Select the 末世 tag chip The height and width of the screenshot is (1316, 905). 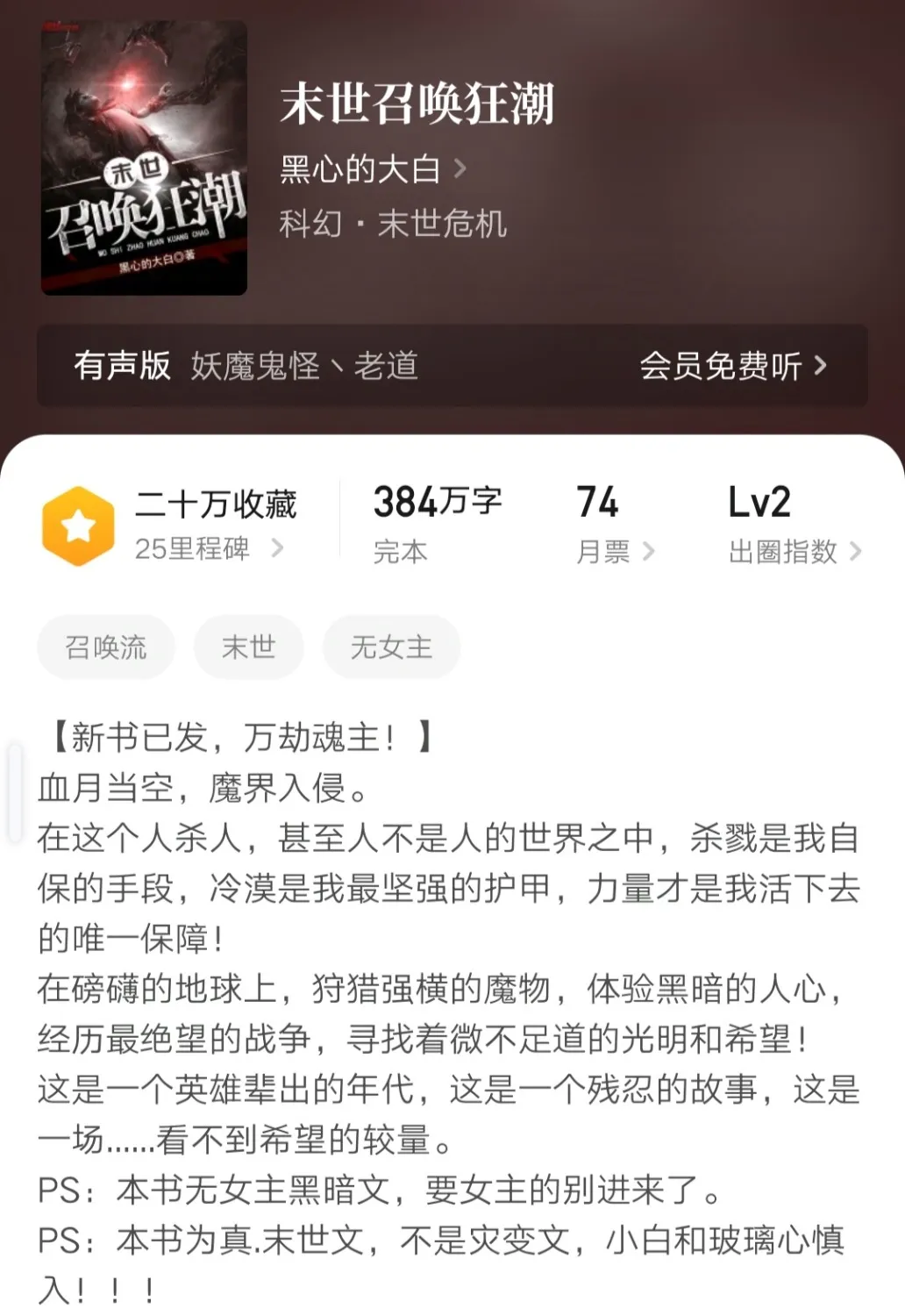click(249, 647)
